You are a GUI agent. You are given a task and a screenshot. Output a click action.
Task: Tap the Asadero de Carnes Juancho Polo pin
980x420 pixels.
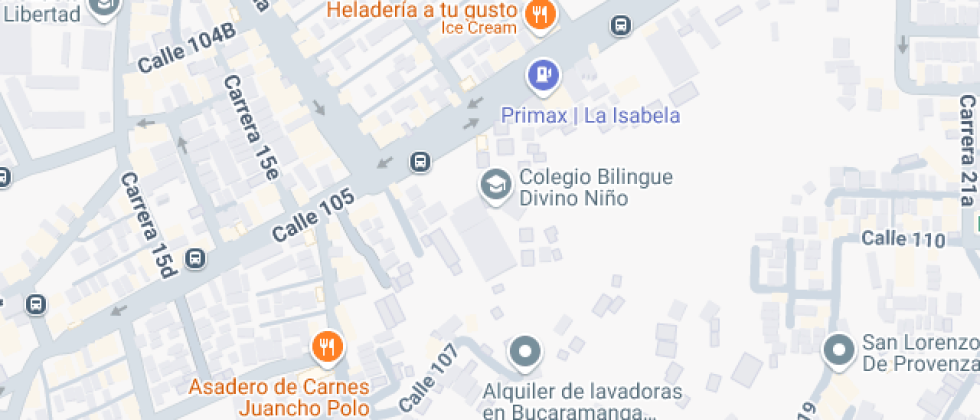(326, 348)
